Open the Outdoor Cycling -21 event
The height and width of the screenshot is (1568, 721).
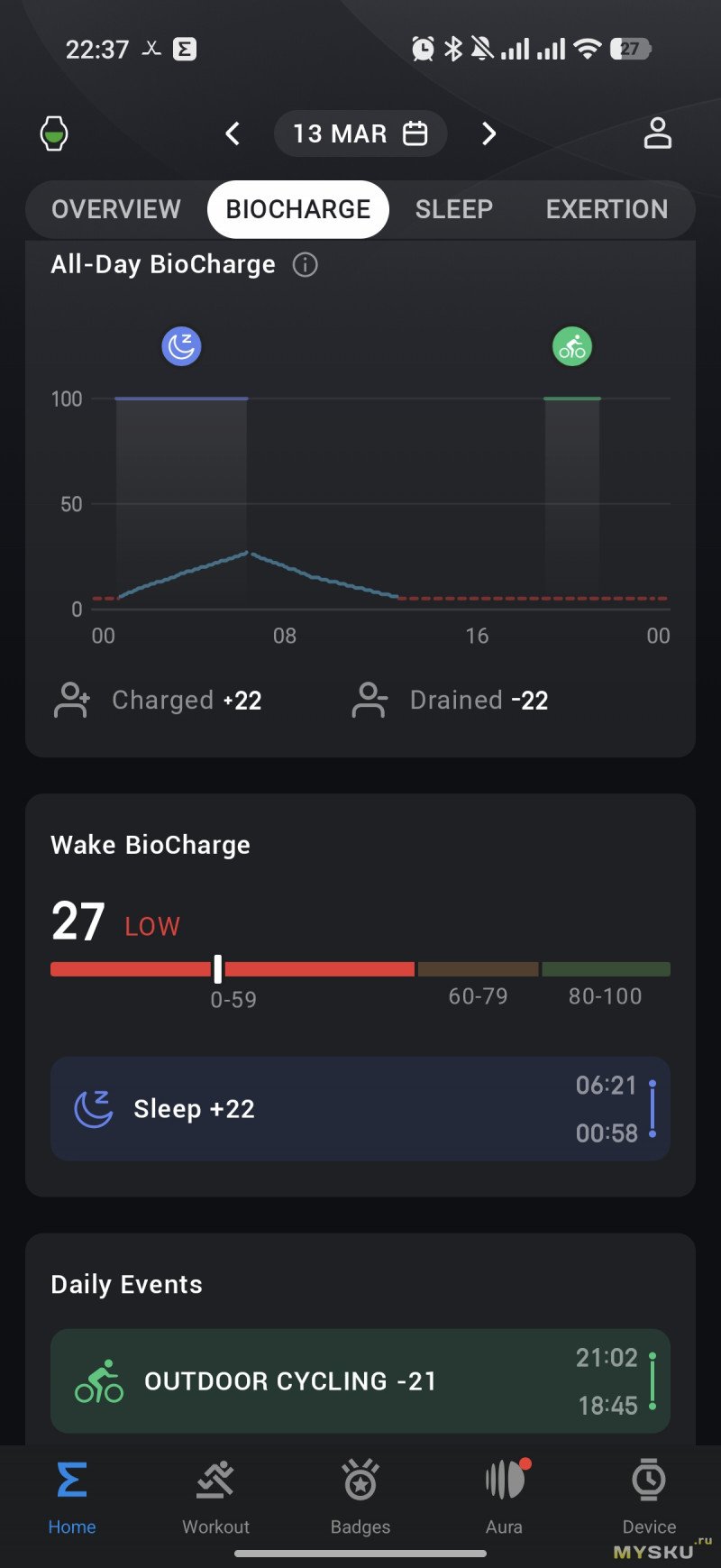(360, 1380)
